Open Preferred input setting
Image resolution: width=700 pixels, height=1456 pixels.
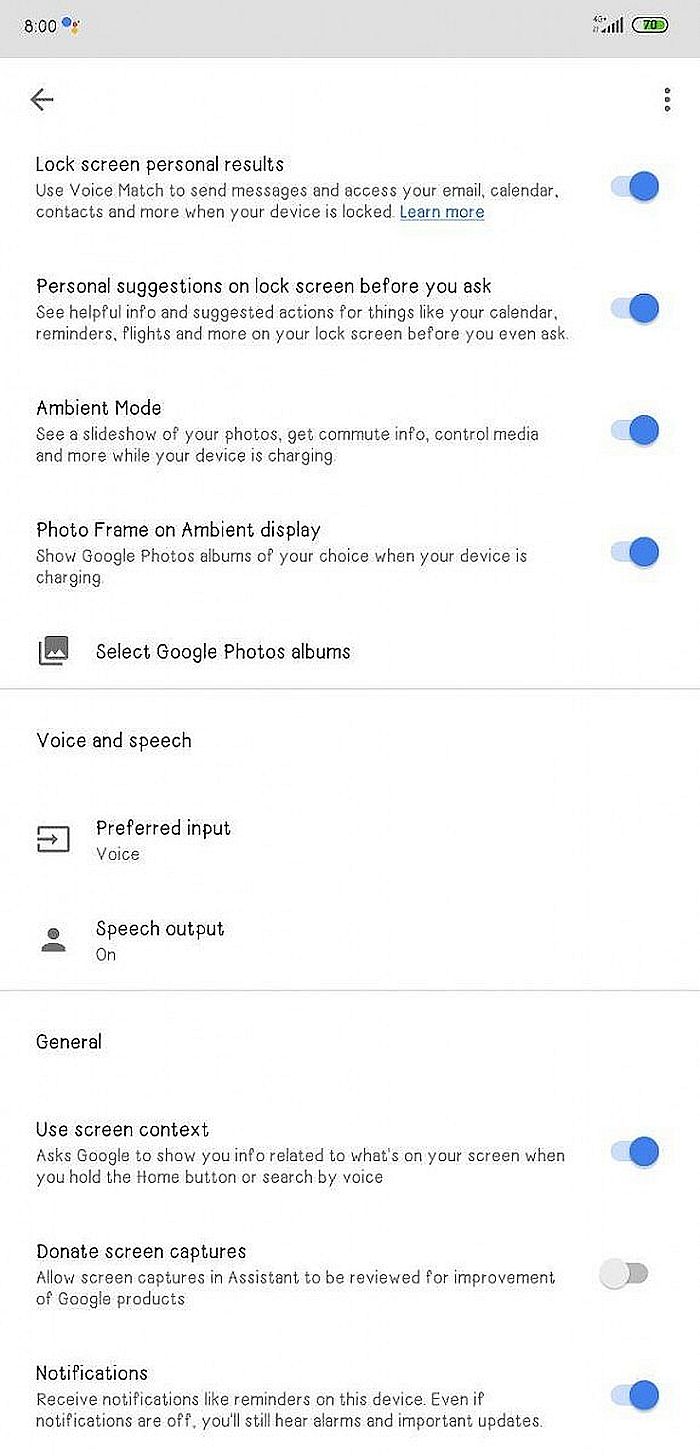coord(163,839)
